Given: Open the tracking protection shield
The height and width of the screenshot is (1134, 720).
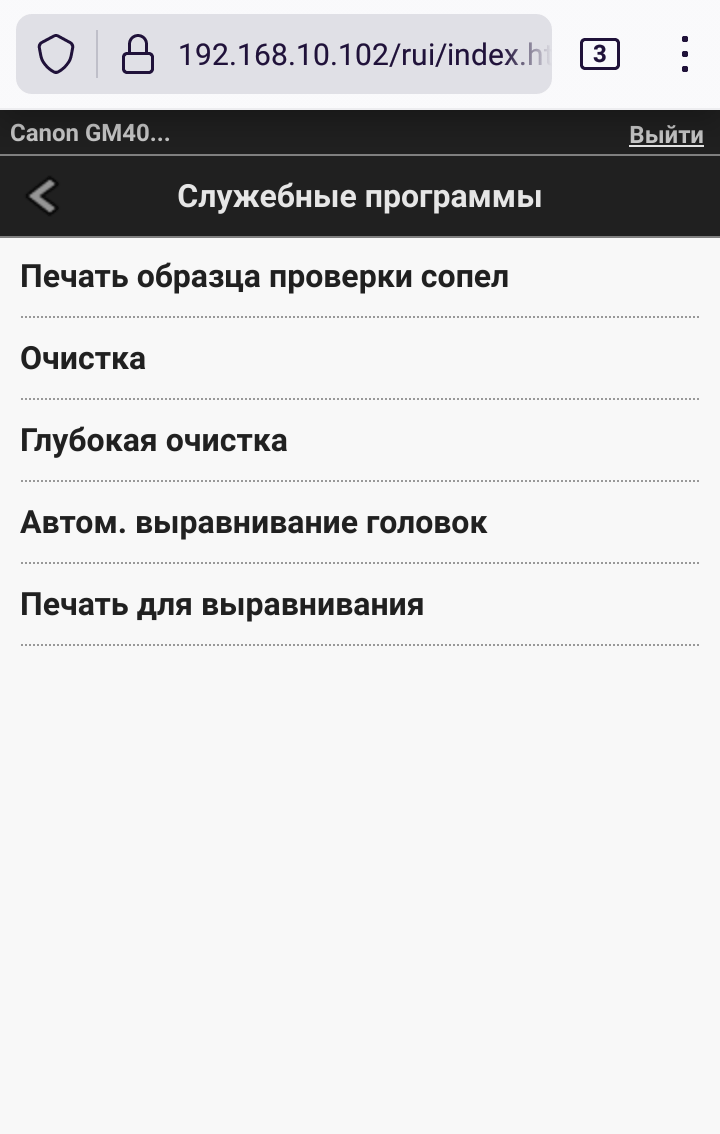Looking at the screenshot, I should tap(56, 54).
